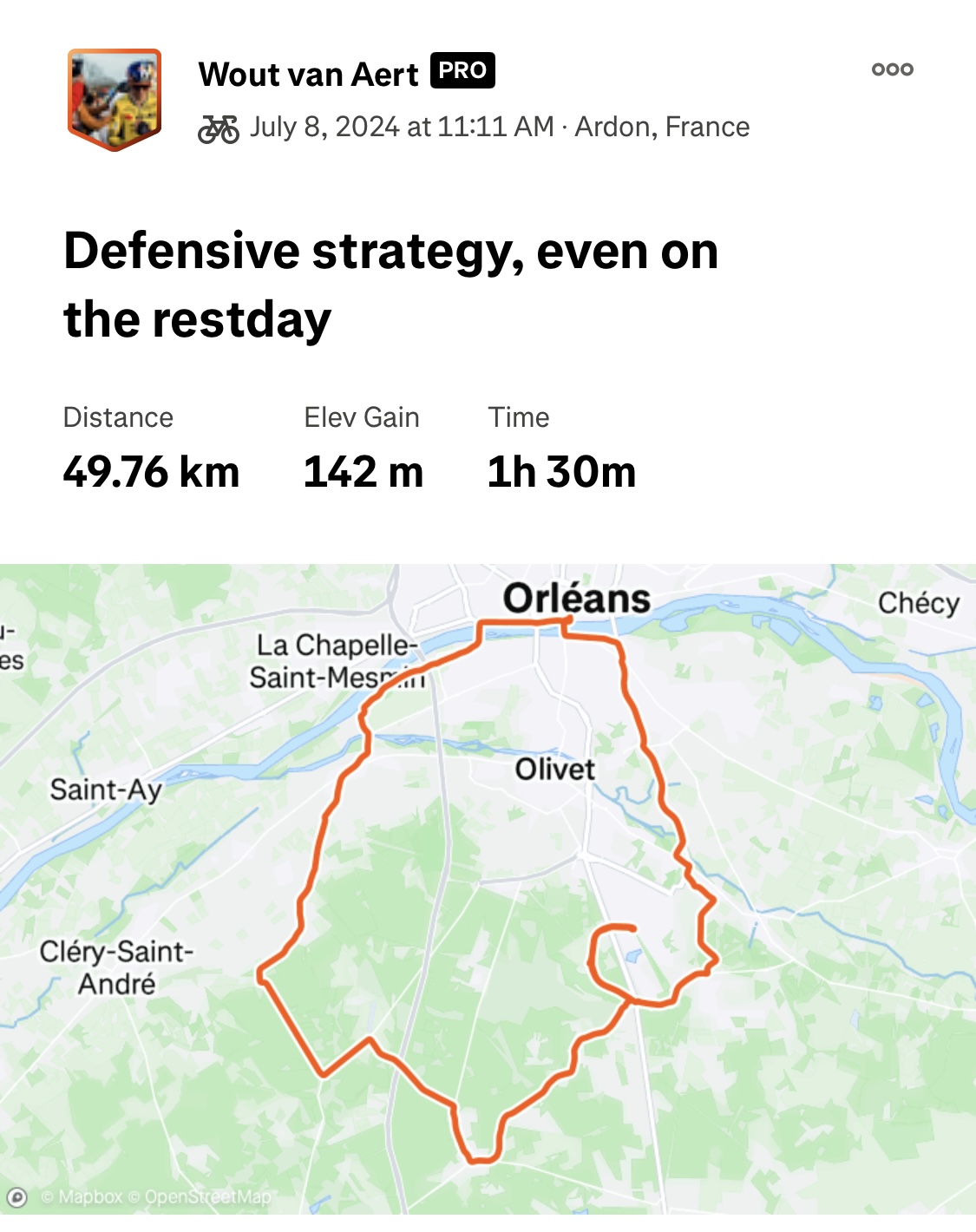Open Wout van Aert's profile picture
This screenshot has width=976, height=1232.
tap(115, 99)
